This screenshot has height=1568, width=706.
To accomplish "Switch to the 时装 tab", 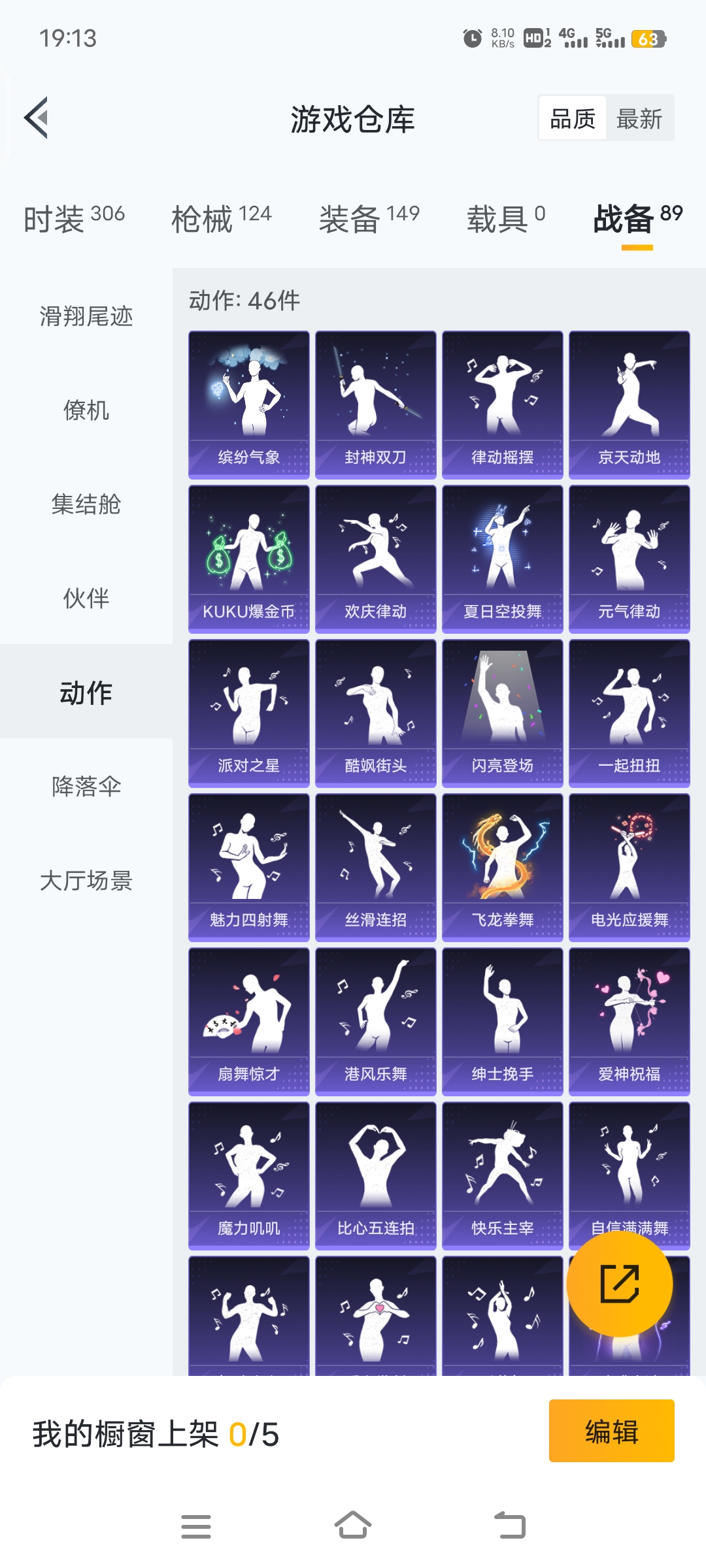I will [x=74, y=219].
